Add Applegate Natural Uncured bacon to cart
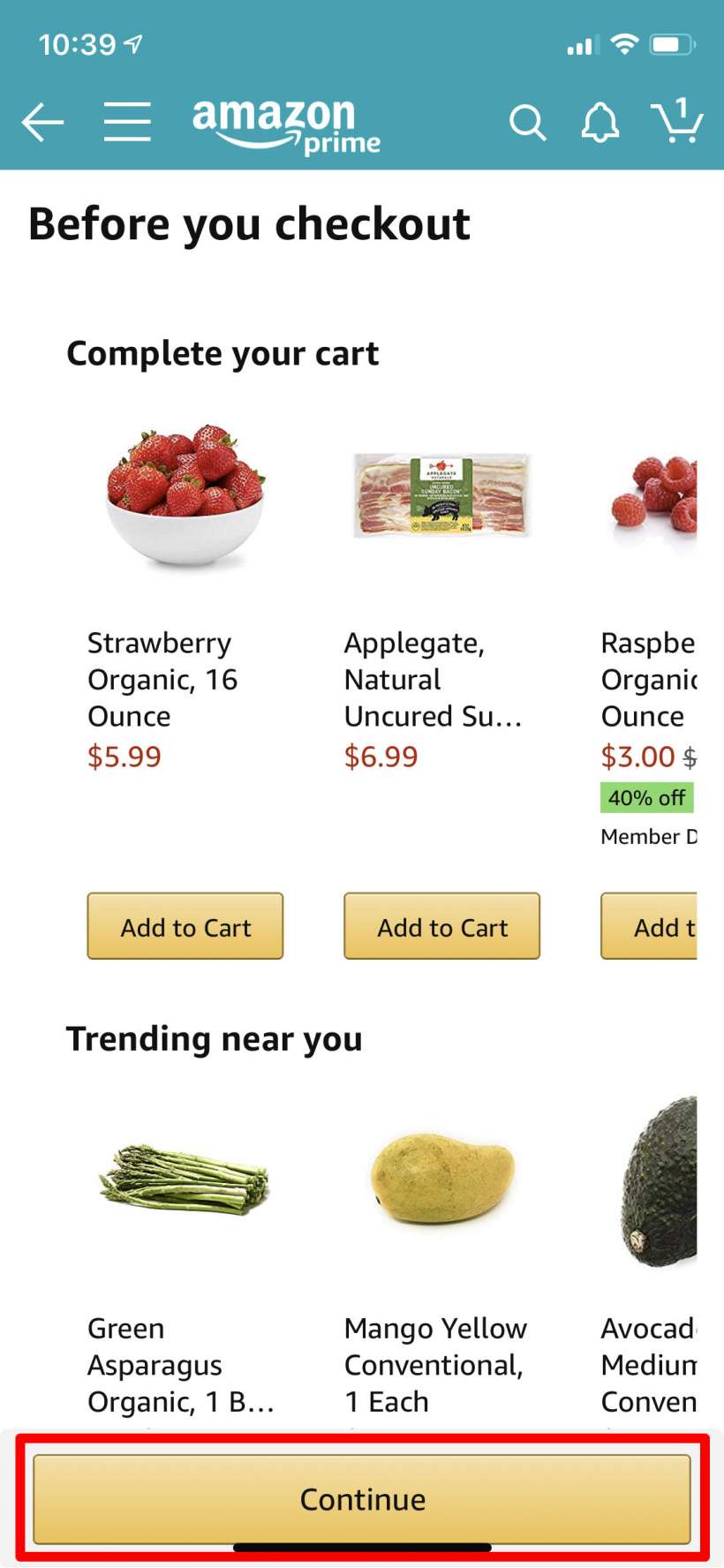Viewport: 724px width, 1568px height. [x=441, y=926]
